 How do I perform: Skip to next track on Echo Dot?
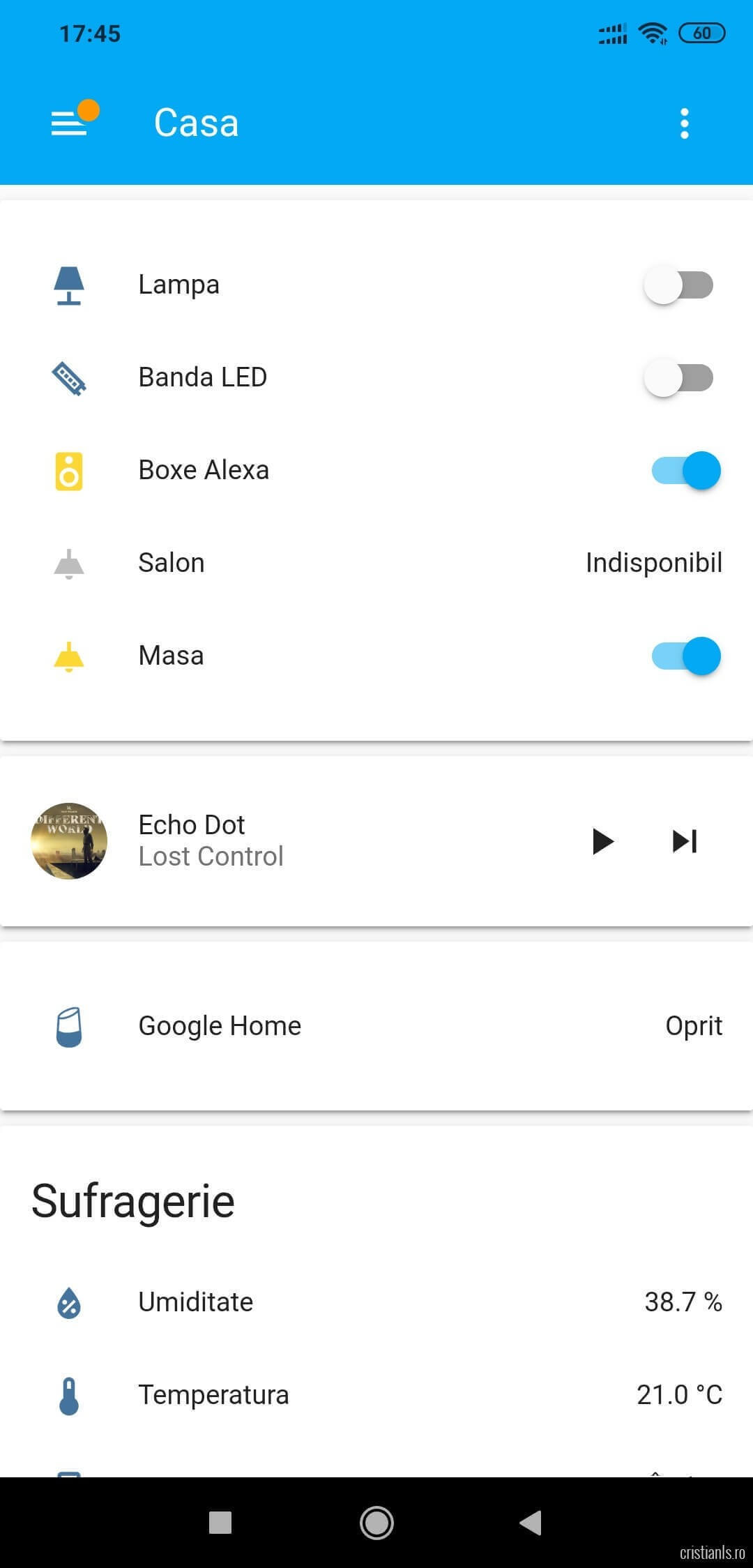click(684, 841)
